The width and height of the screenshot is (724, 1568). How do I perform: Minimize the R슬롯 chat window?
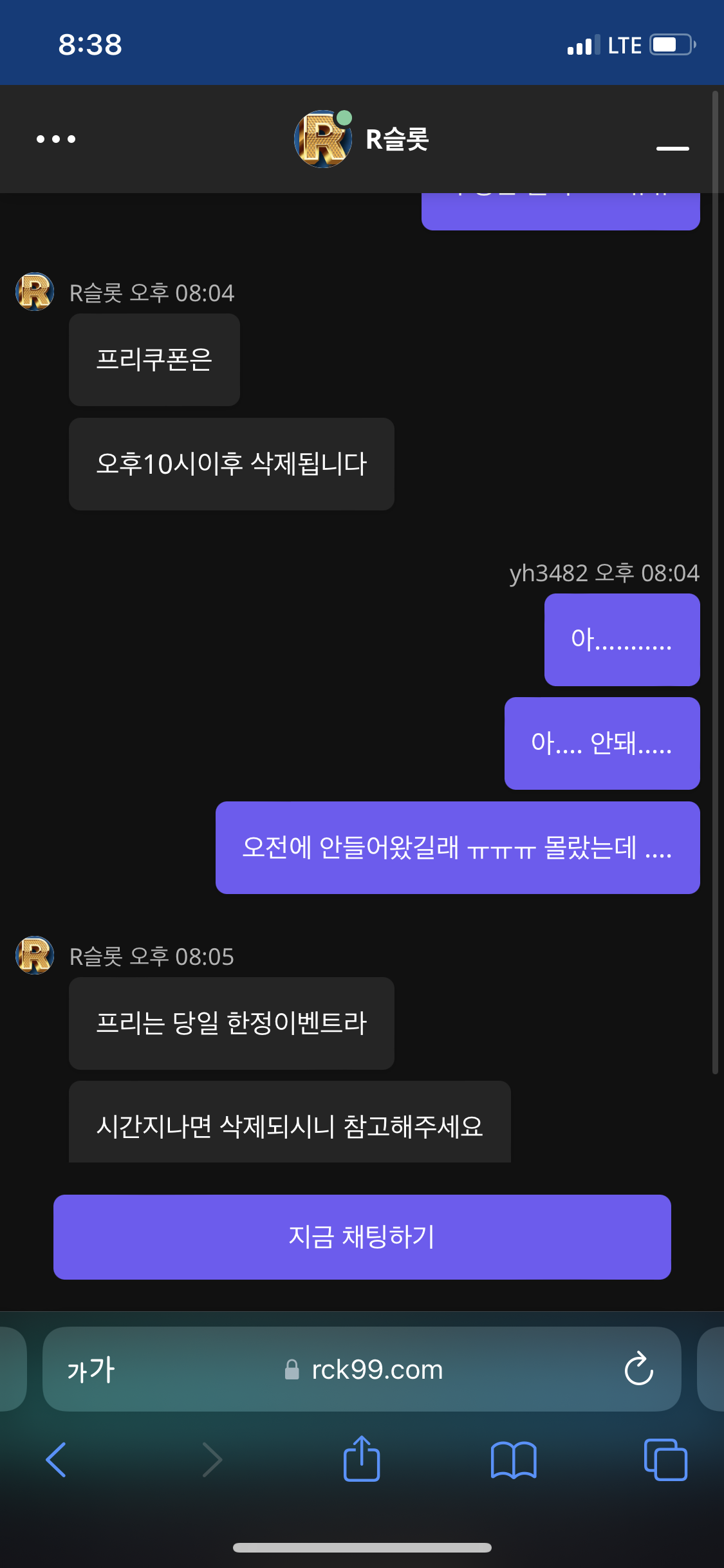click(x=673, y=148)
